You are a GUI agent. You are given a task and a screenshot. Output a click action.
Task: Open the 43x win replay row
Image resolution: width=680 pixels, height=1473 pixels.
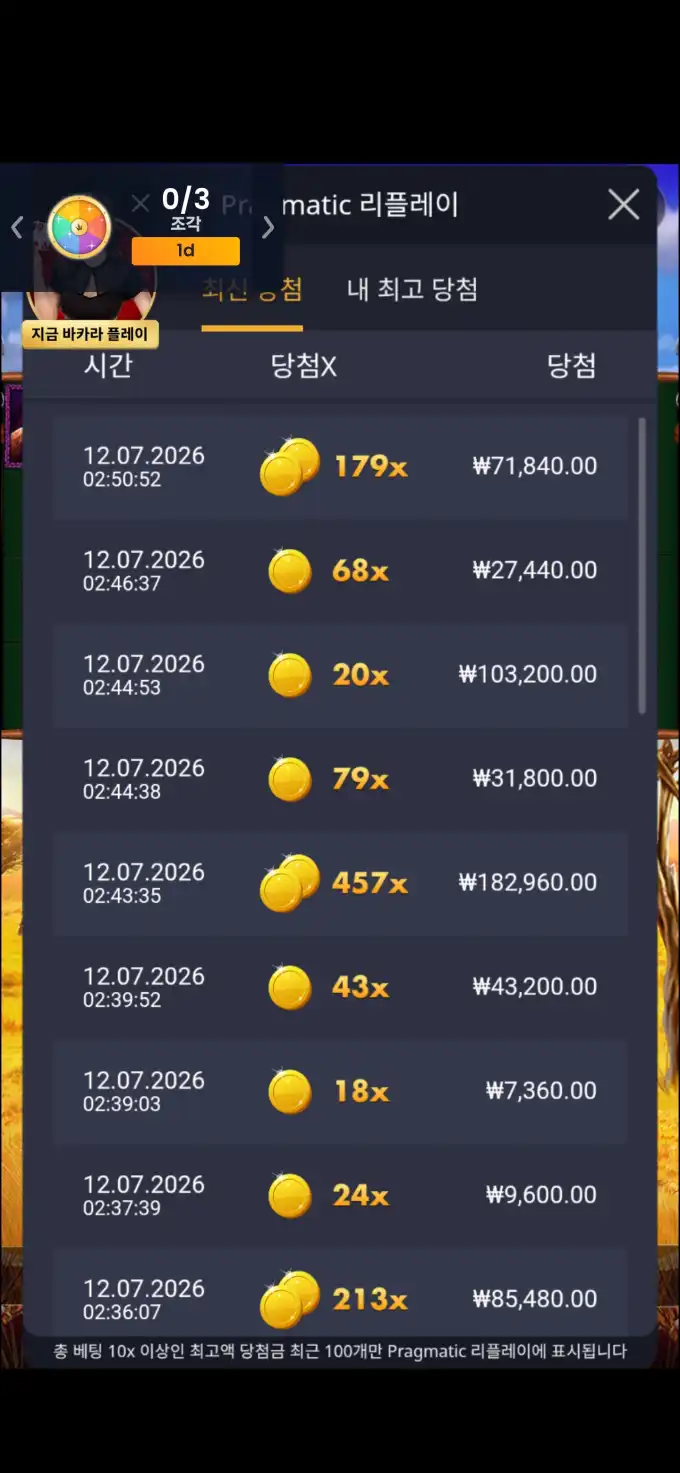pyautogui.click(x=340, y=987)
